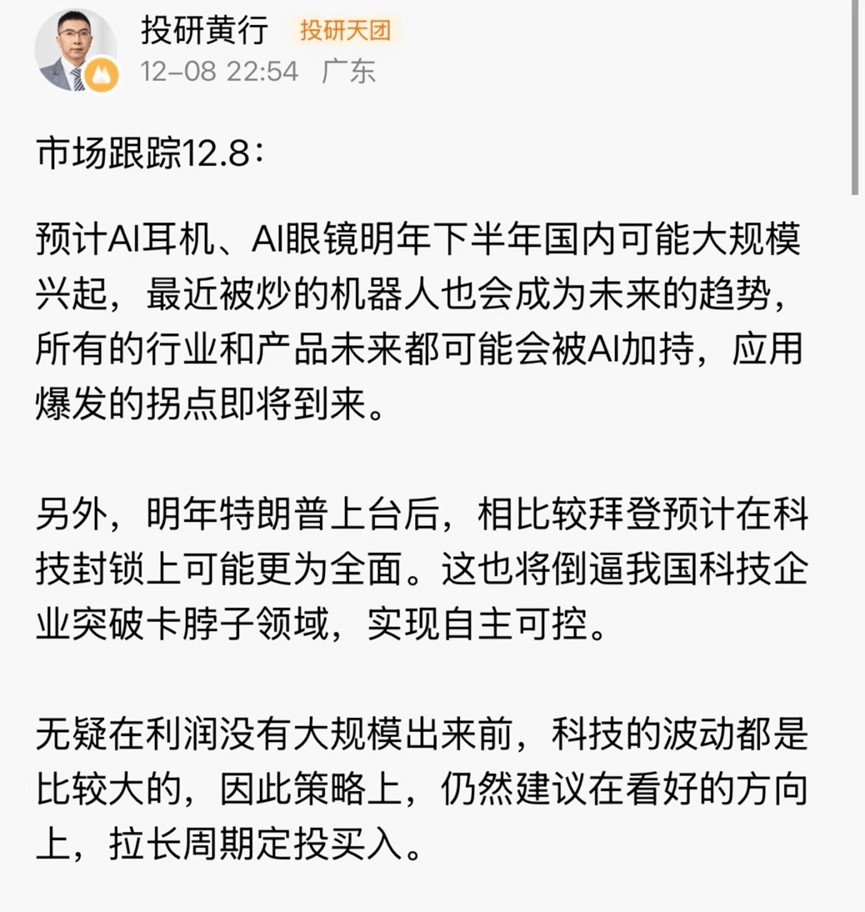
Task: Open 投研黄行's profile avatar
Action: click(x=75, y=51)
